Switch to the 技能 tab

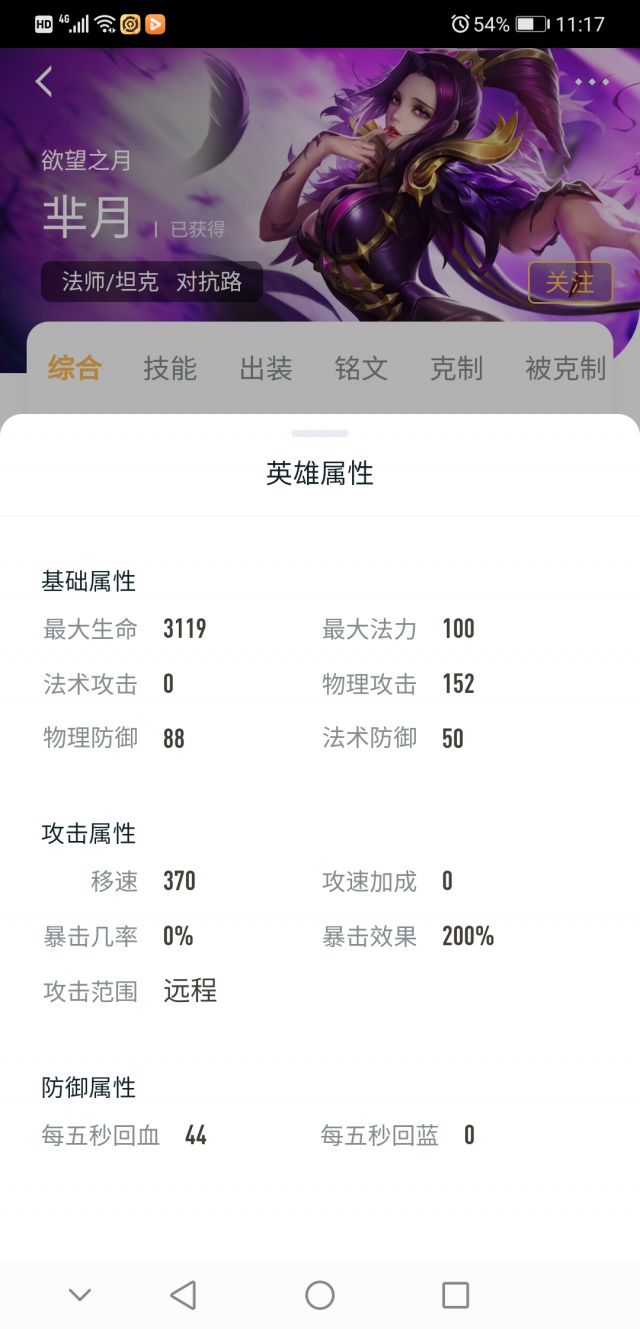click(x=170, y=368)
